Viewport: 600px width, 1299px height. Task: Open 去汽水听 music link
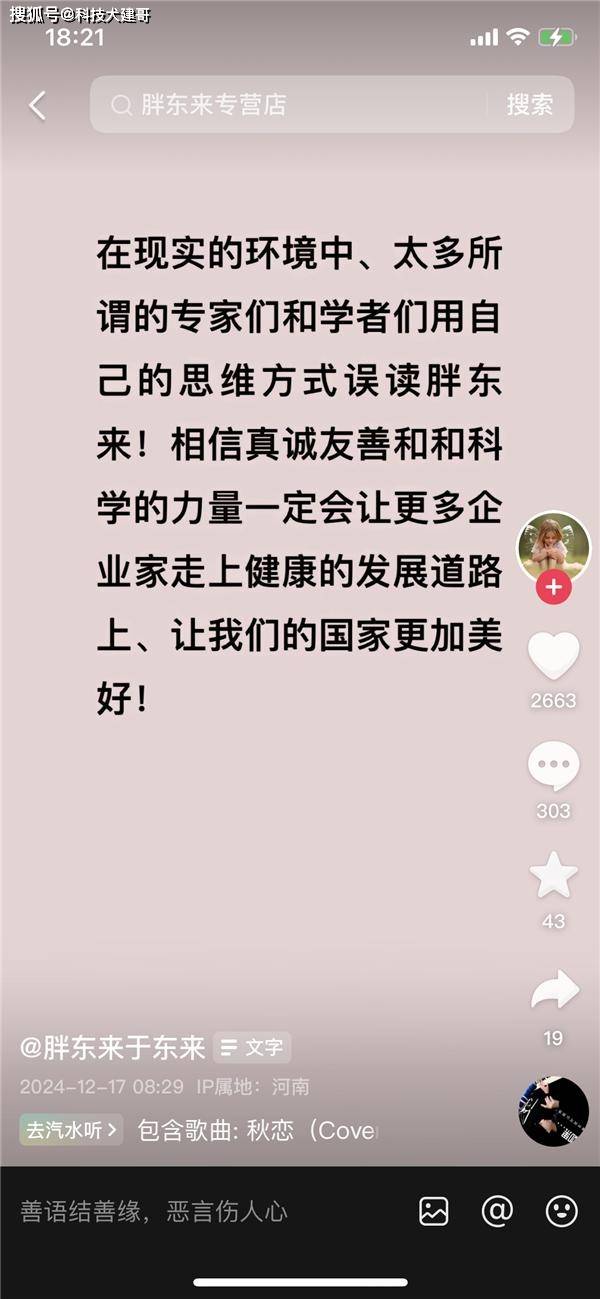coord(71,1131)
